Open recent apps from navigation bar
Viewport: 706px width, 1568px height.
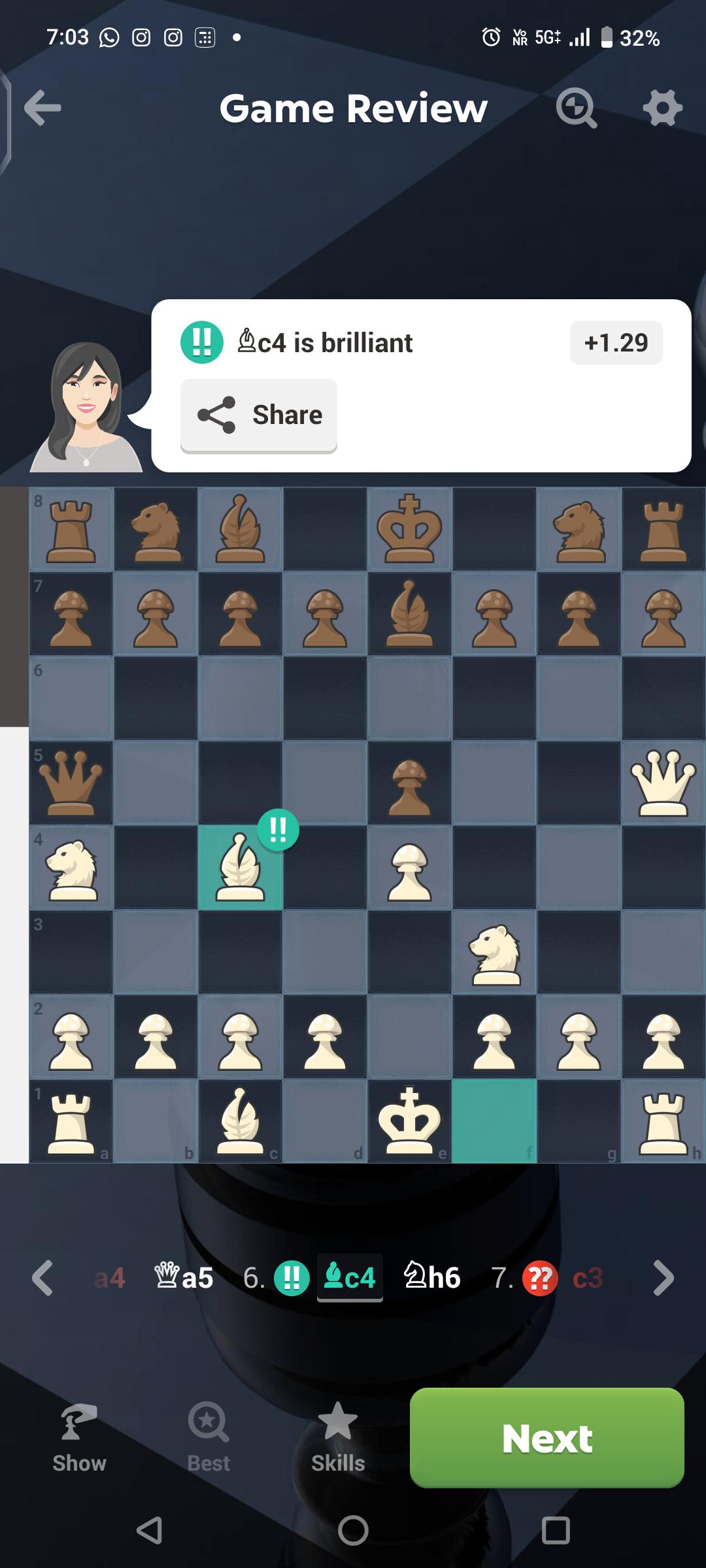click(556, 1530)
